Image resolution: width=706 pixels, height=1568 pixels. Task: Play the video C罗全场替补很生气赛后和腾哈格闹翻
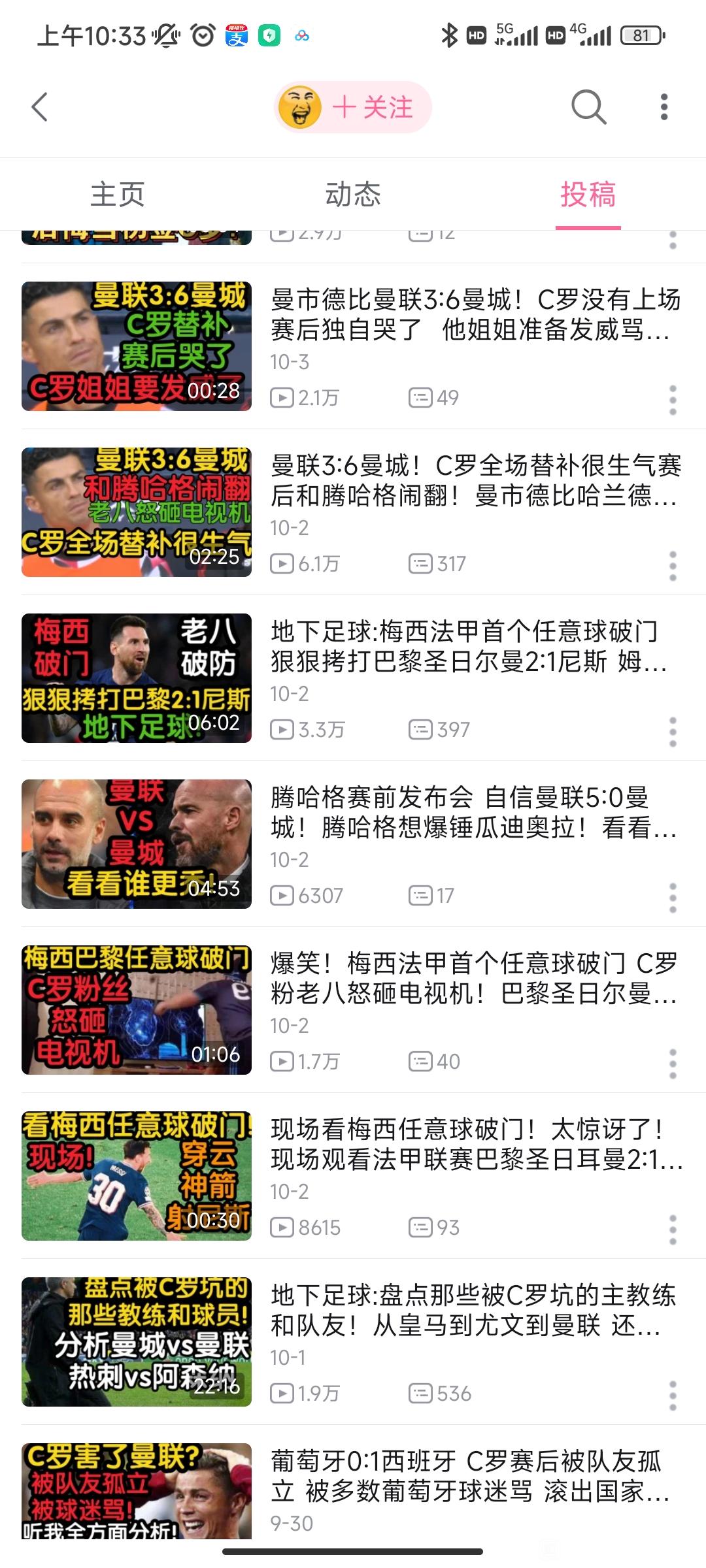[x=353, y=512]
